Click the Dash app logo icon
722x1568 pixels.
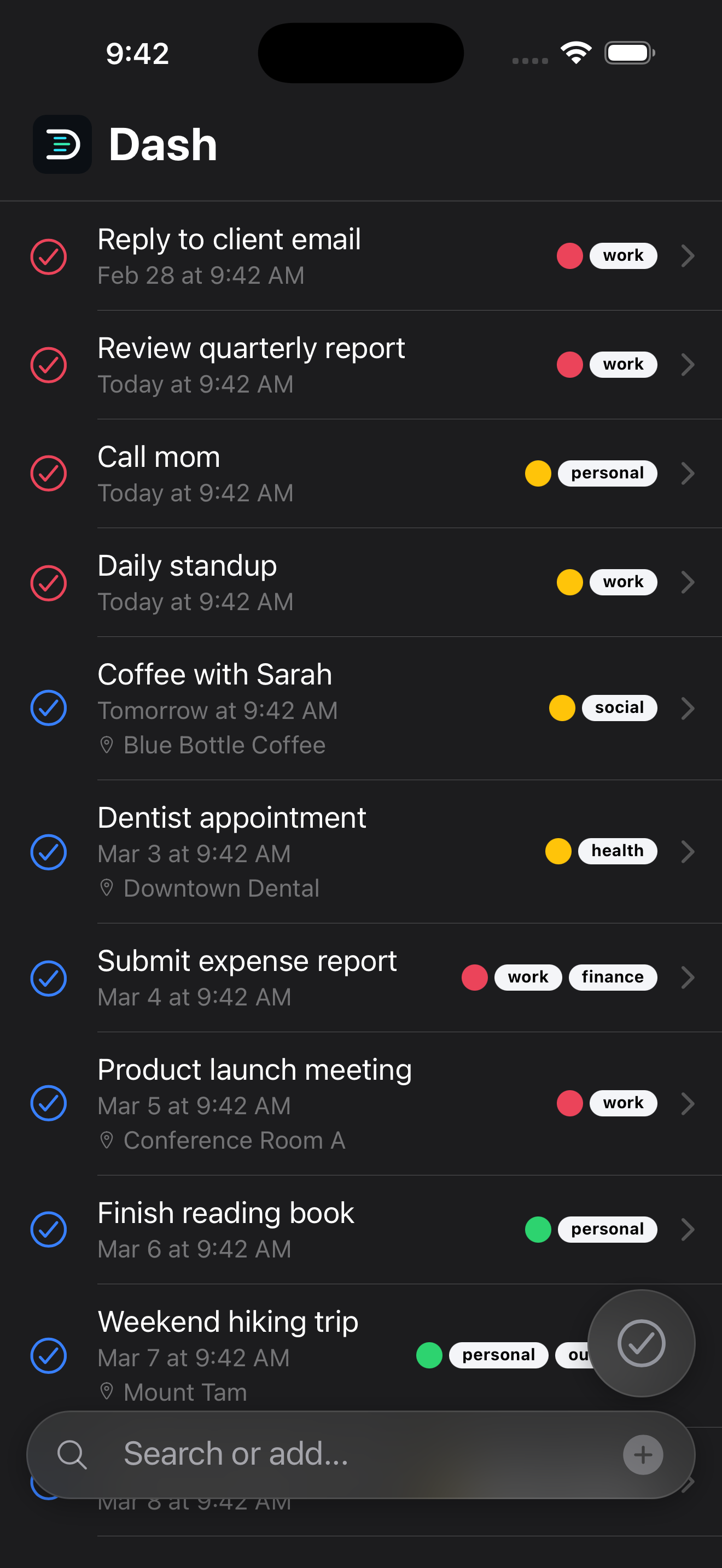point(61,144)
